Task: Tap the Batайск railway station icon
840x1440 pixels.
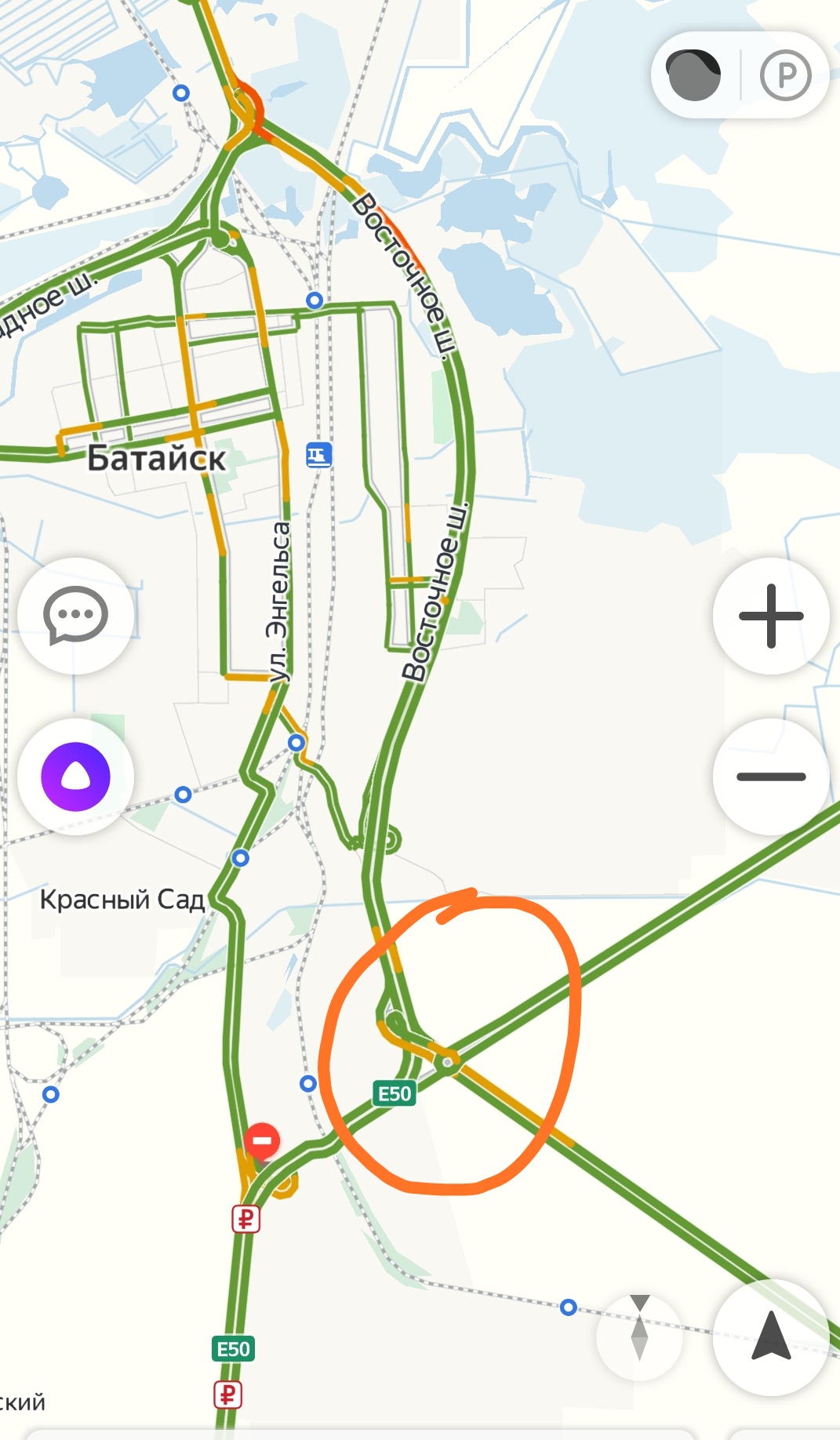Action: (x=318, y=455)
